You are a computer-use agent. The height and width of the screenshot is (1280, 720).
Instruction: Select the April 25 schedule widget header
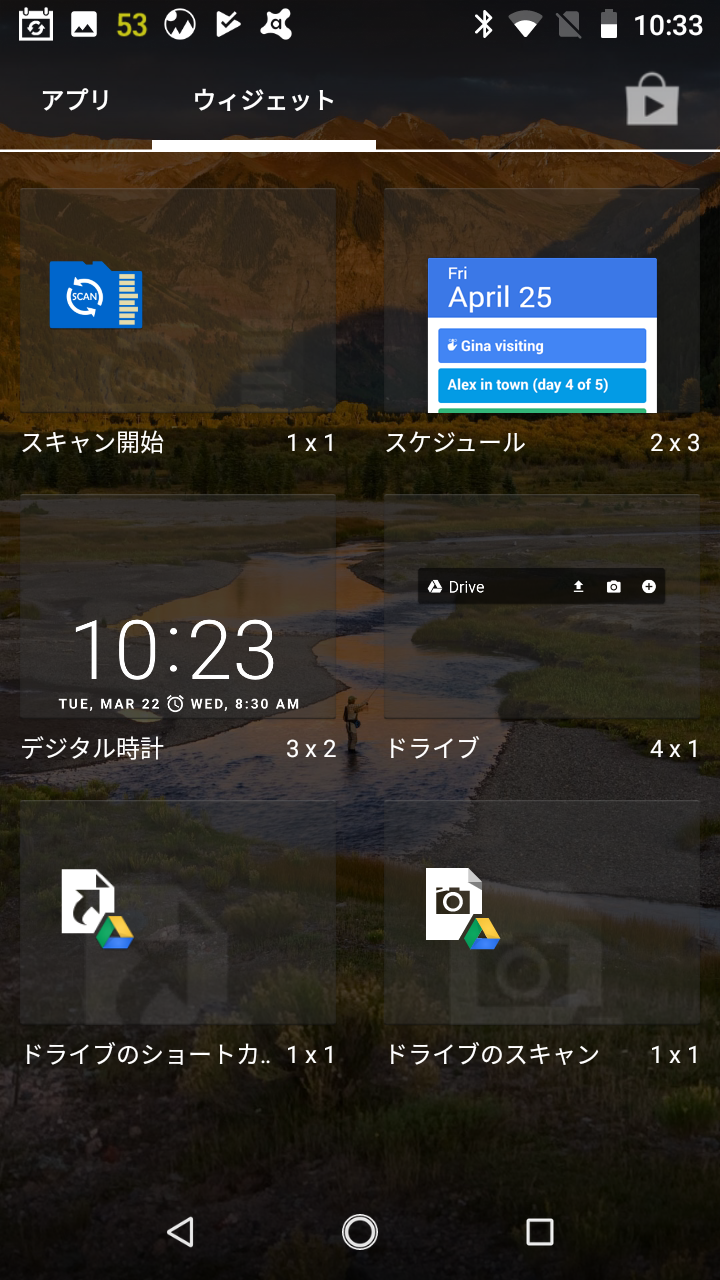pyautogui.click(x=541, y=287)
